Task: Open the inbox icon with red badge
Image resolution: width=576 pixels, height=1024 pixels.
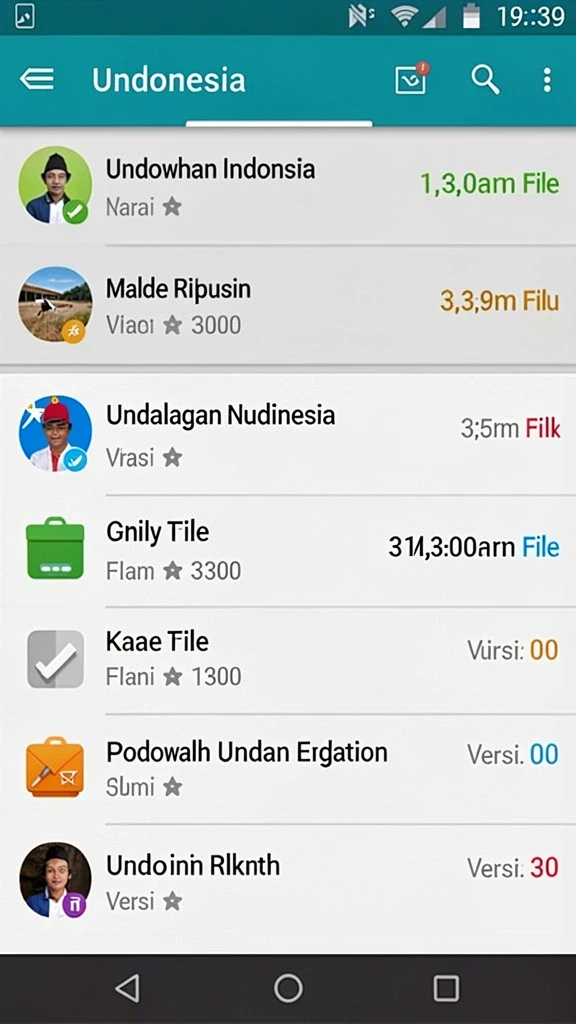Action: pyautogui.click(x=411, y=79)
